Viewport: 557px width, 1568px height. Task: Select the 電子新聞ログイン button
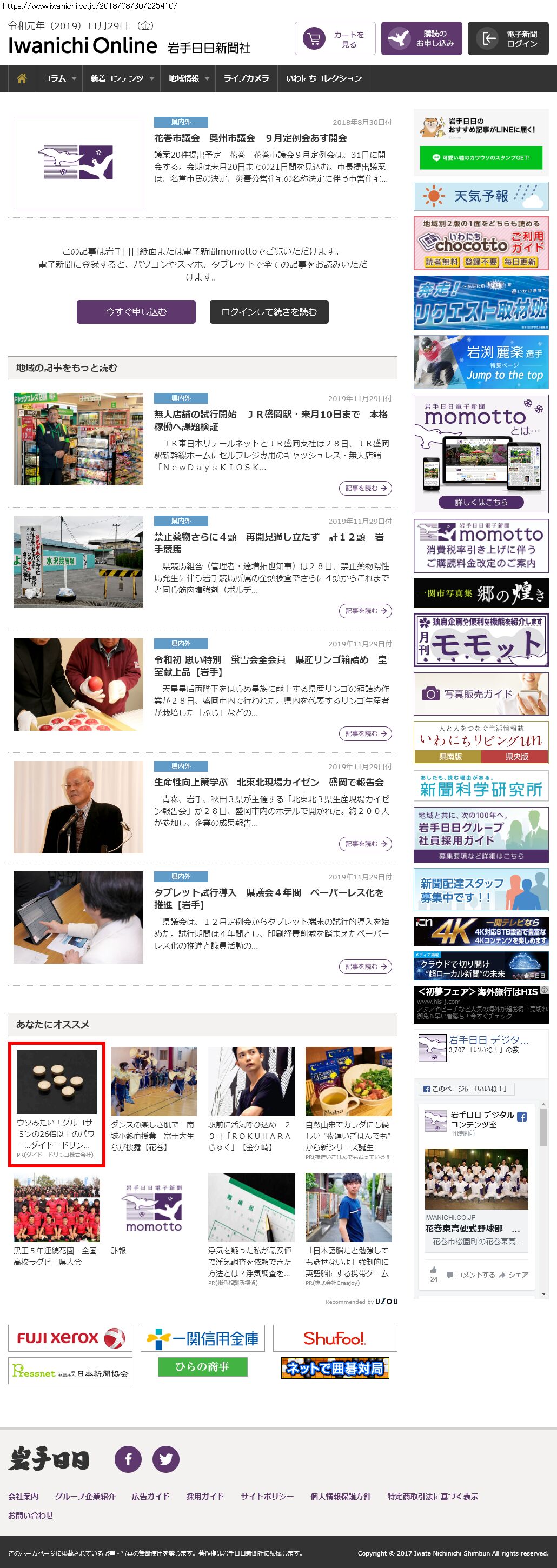(512, 39)
